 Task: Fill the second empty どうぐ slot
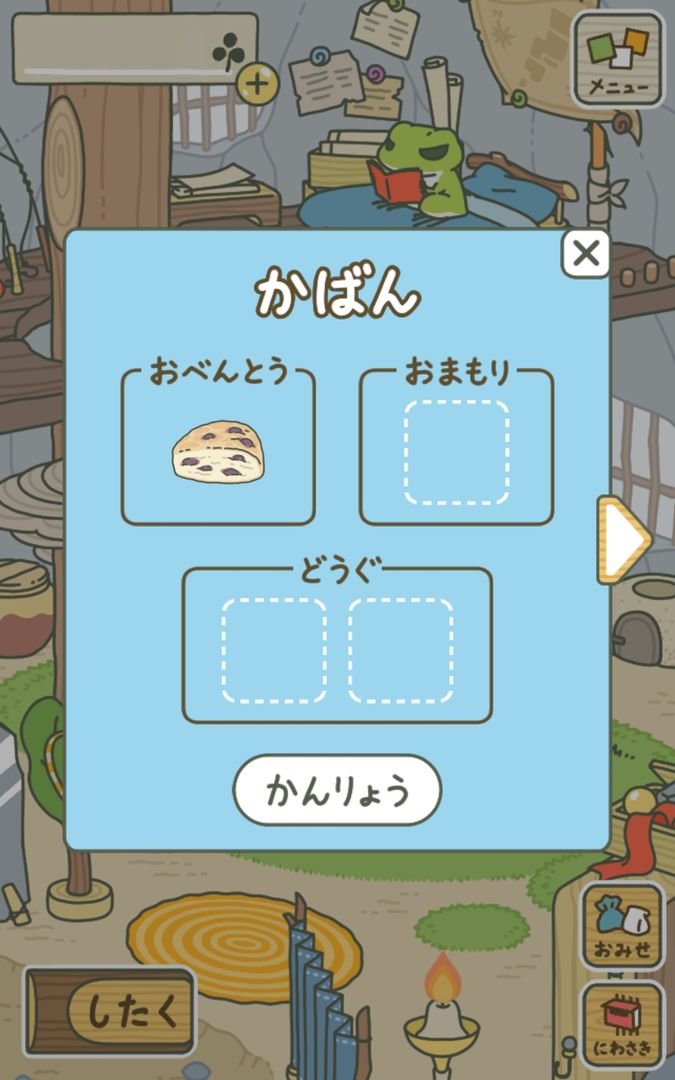tap(400, 650)
